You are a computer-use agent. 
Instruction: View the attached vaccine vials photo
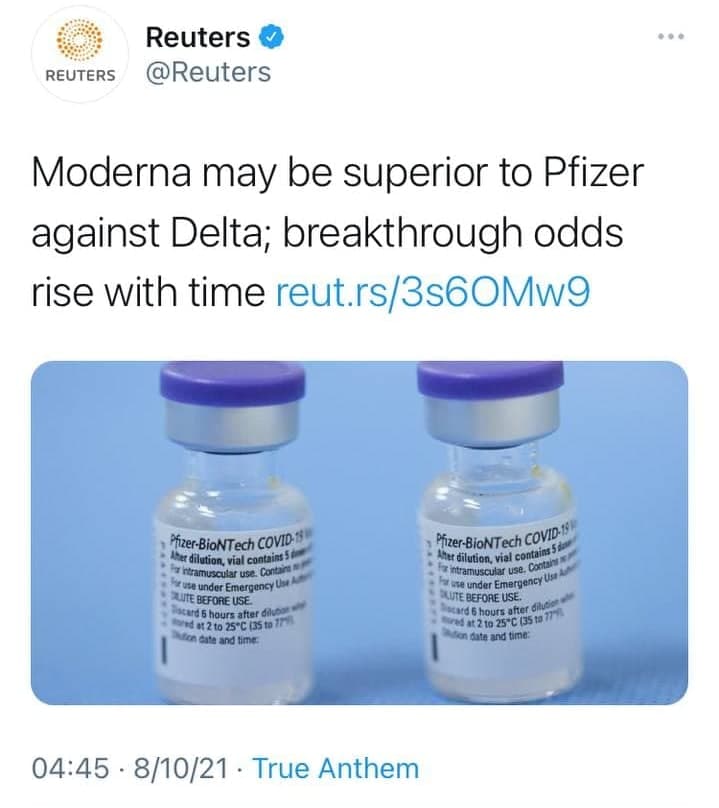tap(359, 533)
